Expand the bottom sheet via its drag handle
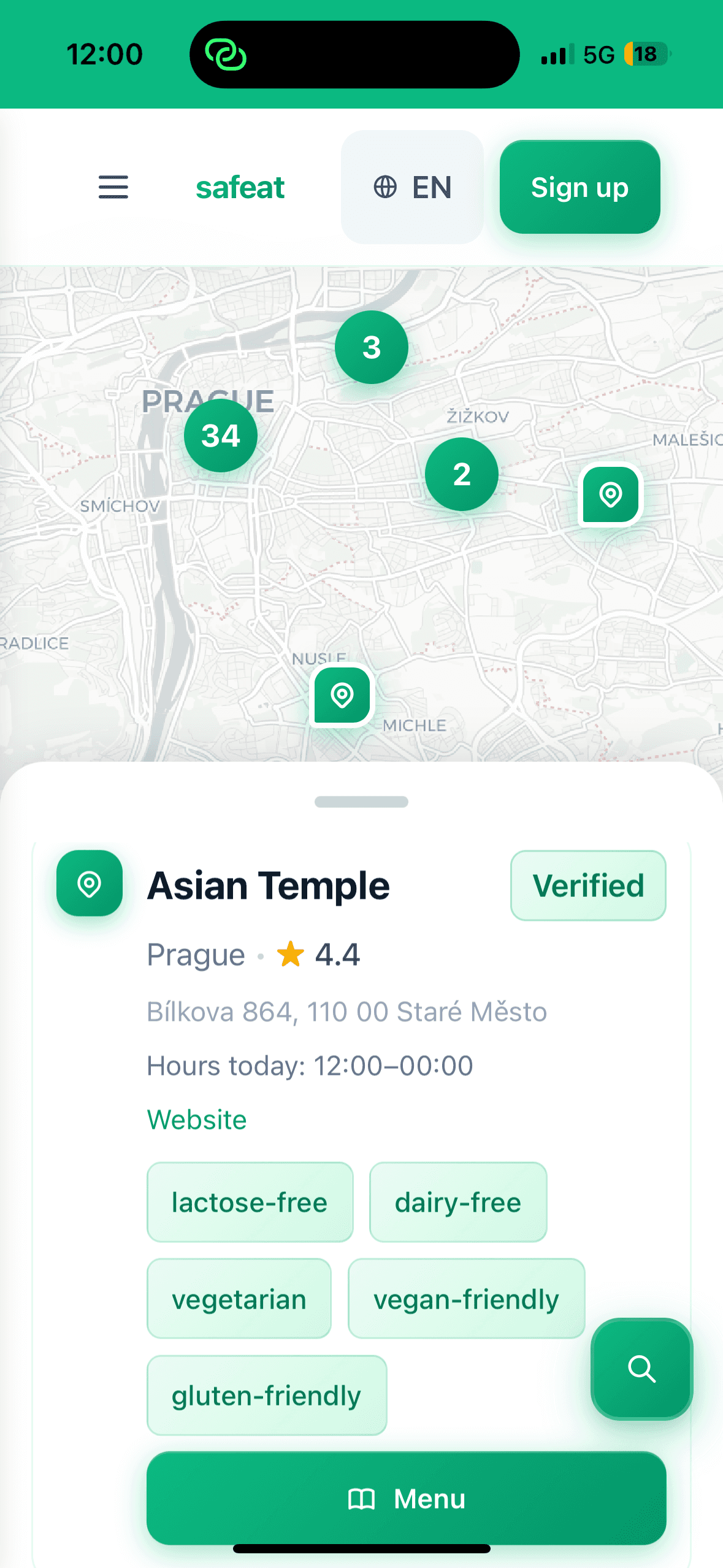723x1568 pixels. point(361,802)
